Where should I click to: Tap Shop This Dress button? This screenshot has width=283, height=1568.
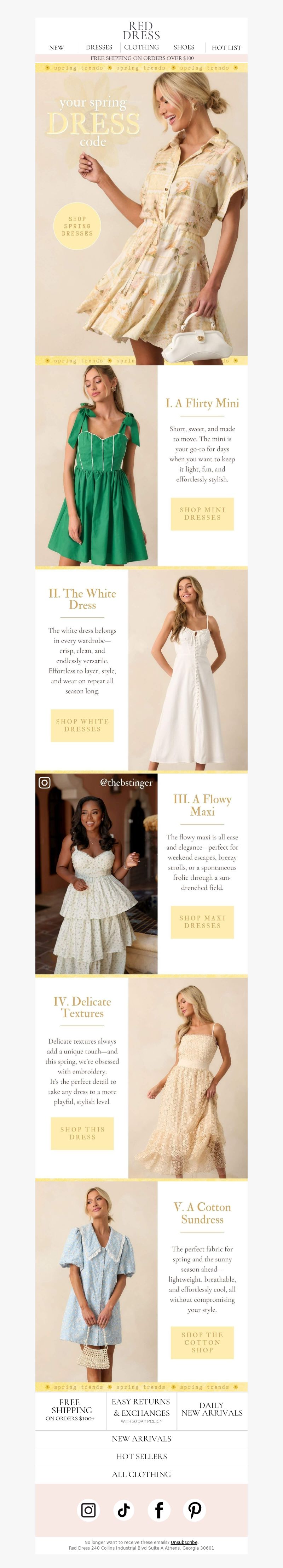coord(82,1133)
